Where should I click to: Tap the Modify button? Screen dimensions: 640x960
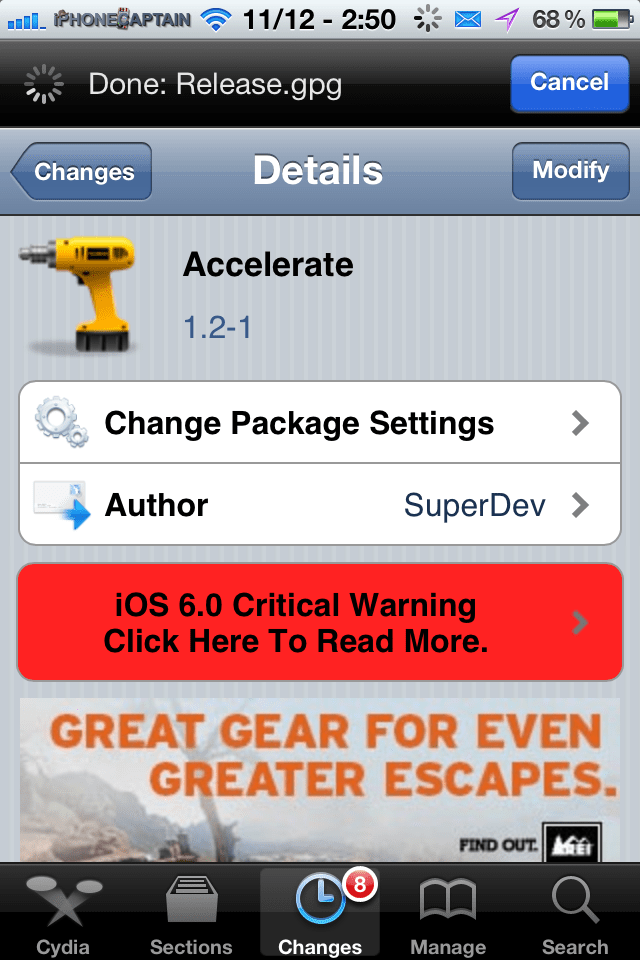[x=570, y=171]
